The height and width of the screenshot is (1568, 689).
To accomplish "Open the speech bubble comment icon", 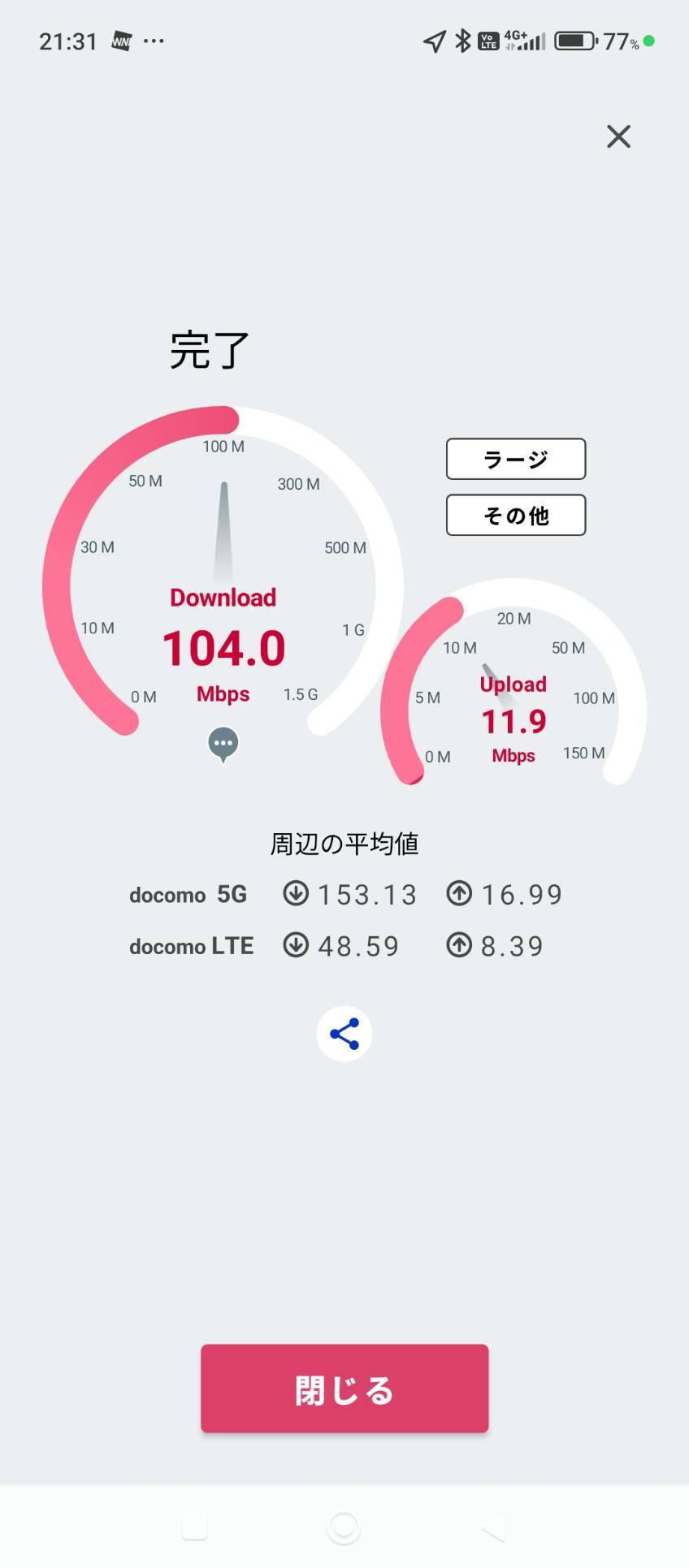I will 223,743.
